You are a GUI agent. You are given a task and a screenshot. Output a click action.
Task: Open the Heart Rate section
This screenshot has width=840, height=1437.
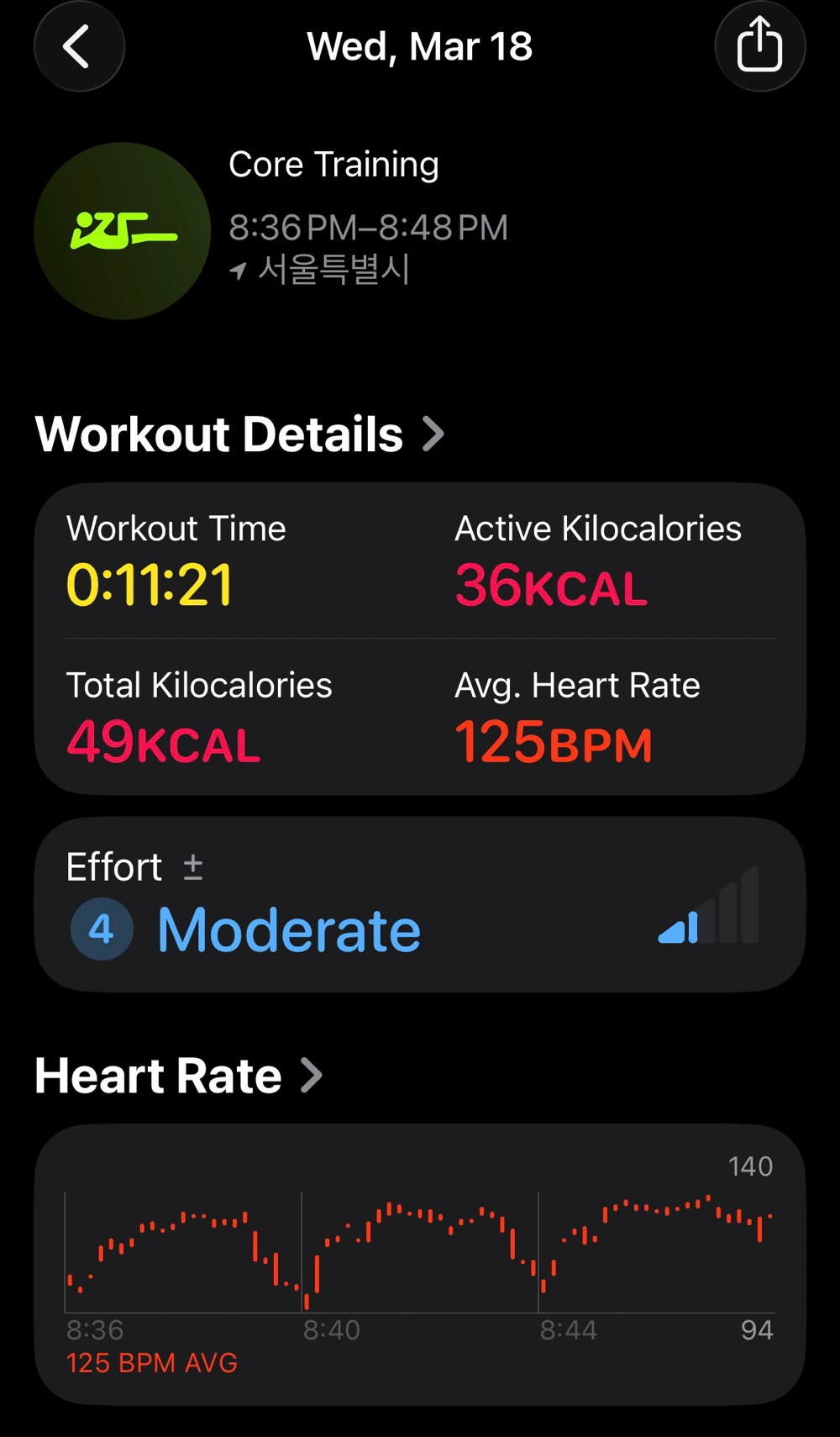tap(178, 1076)
